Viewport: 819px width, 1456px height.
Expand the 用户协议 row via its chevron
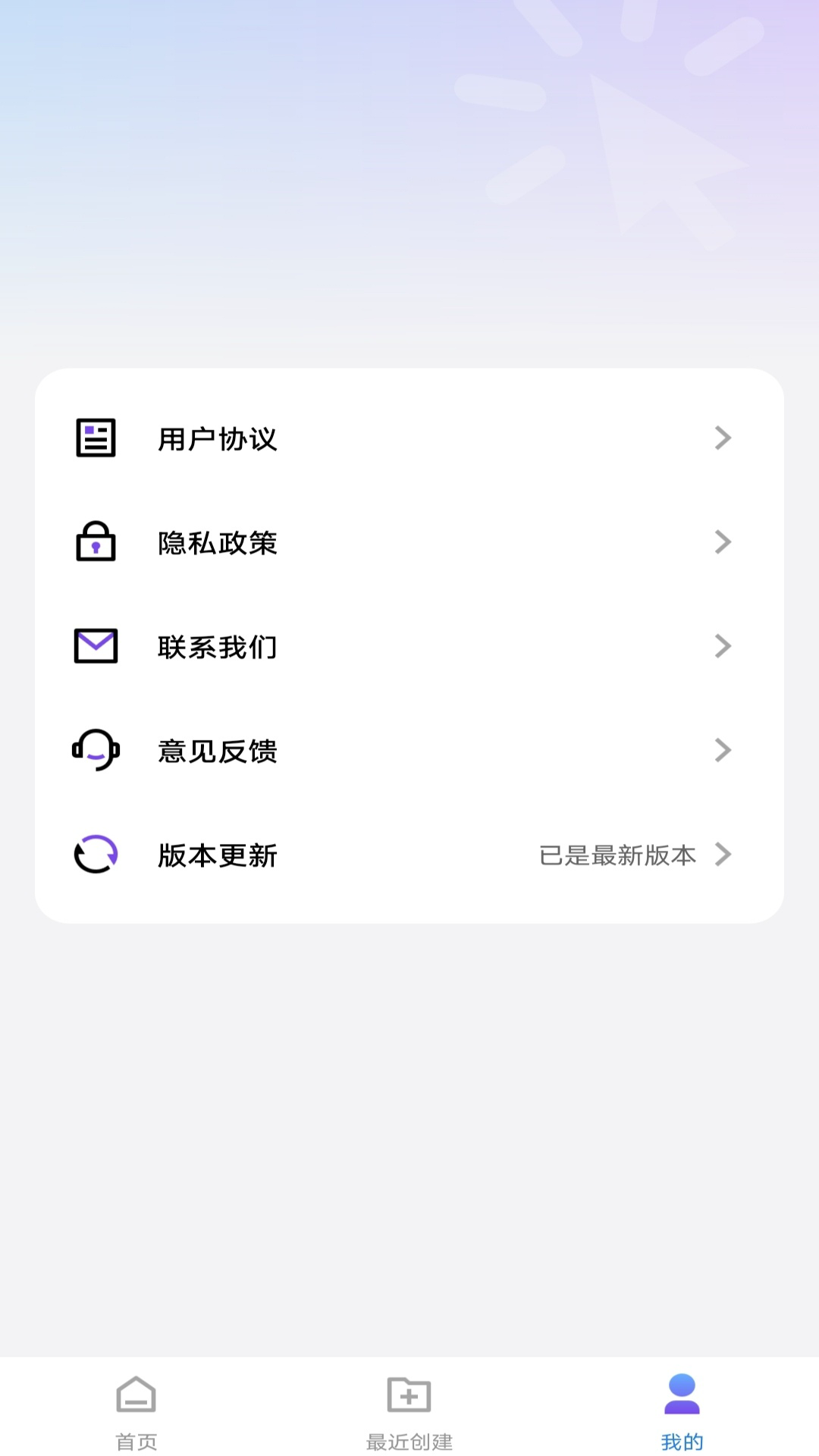tap(724, 438)
